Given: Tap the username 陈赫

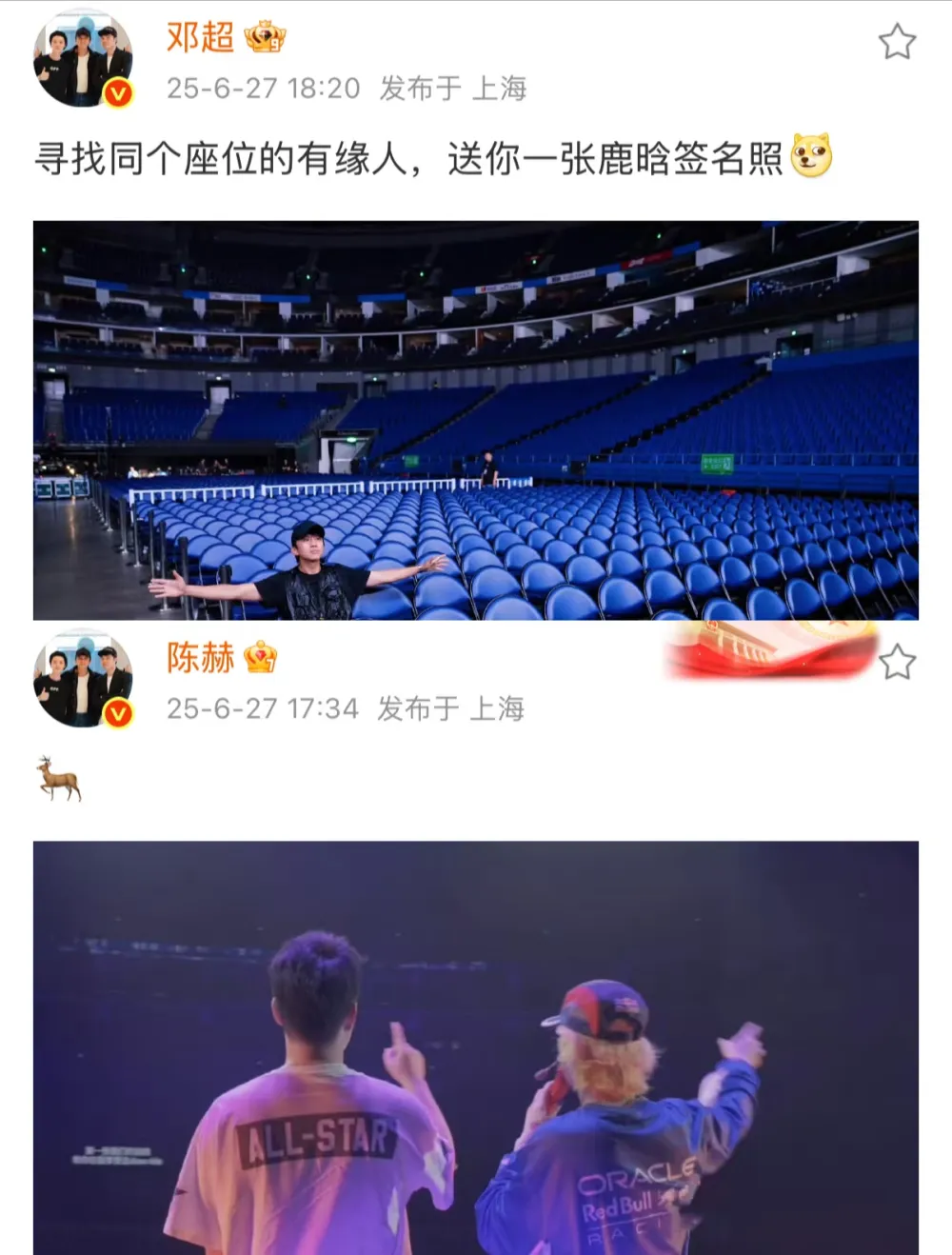Looking at the screenshot, I should tap(201, 657).
